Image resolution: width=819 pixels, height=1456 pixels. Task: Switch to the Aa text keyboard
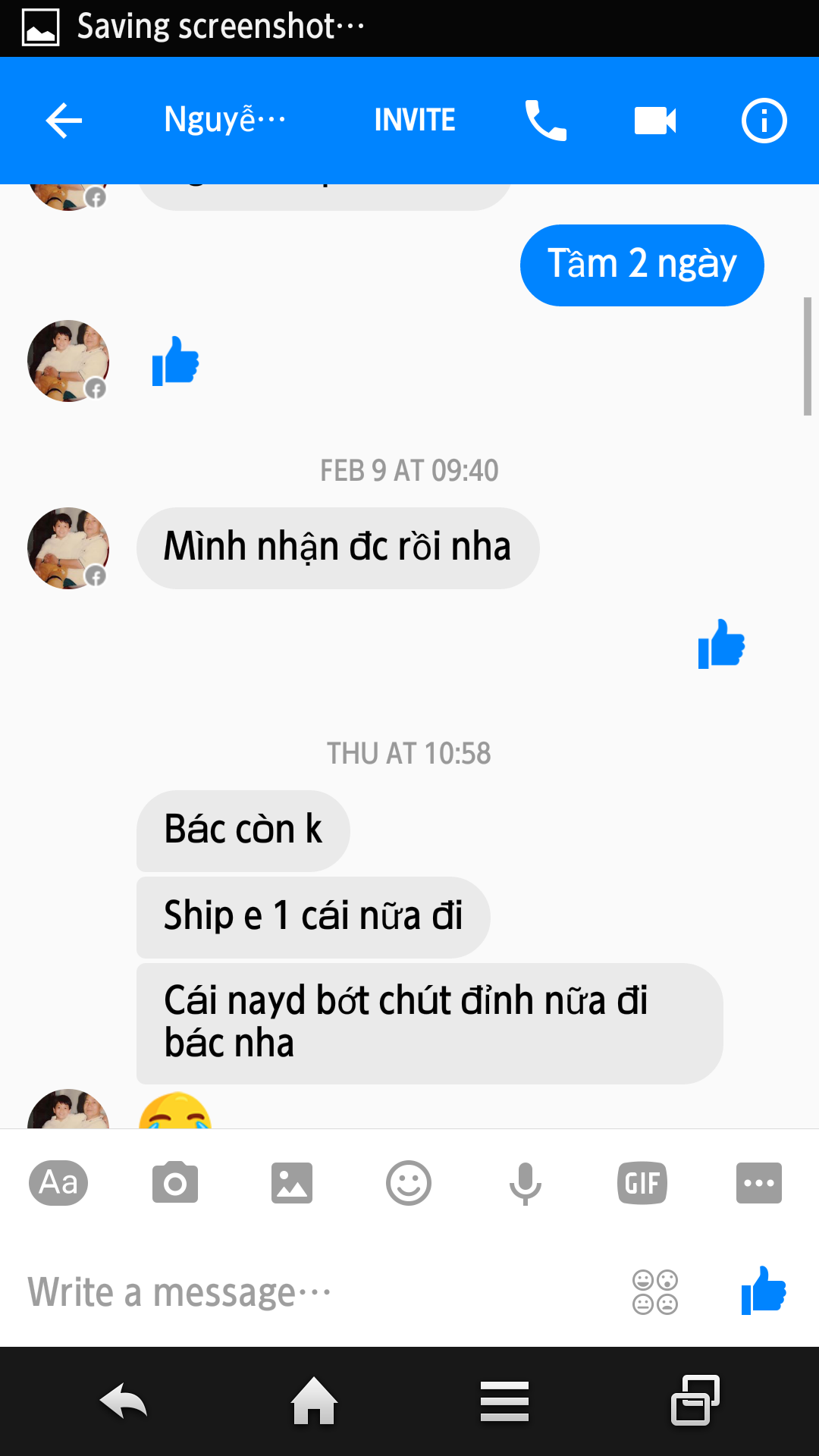pos(58,1183)
